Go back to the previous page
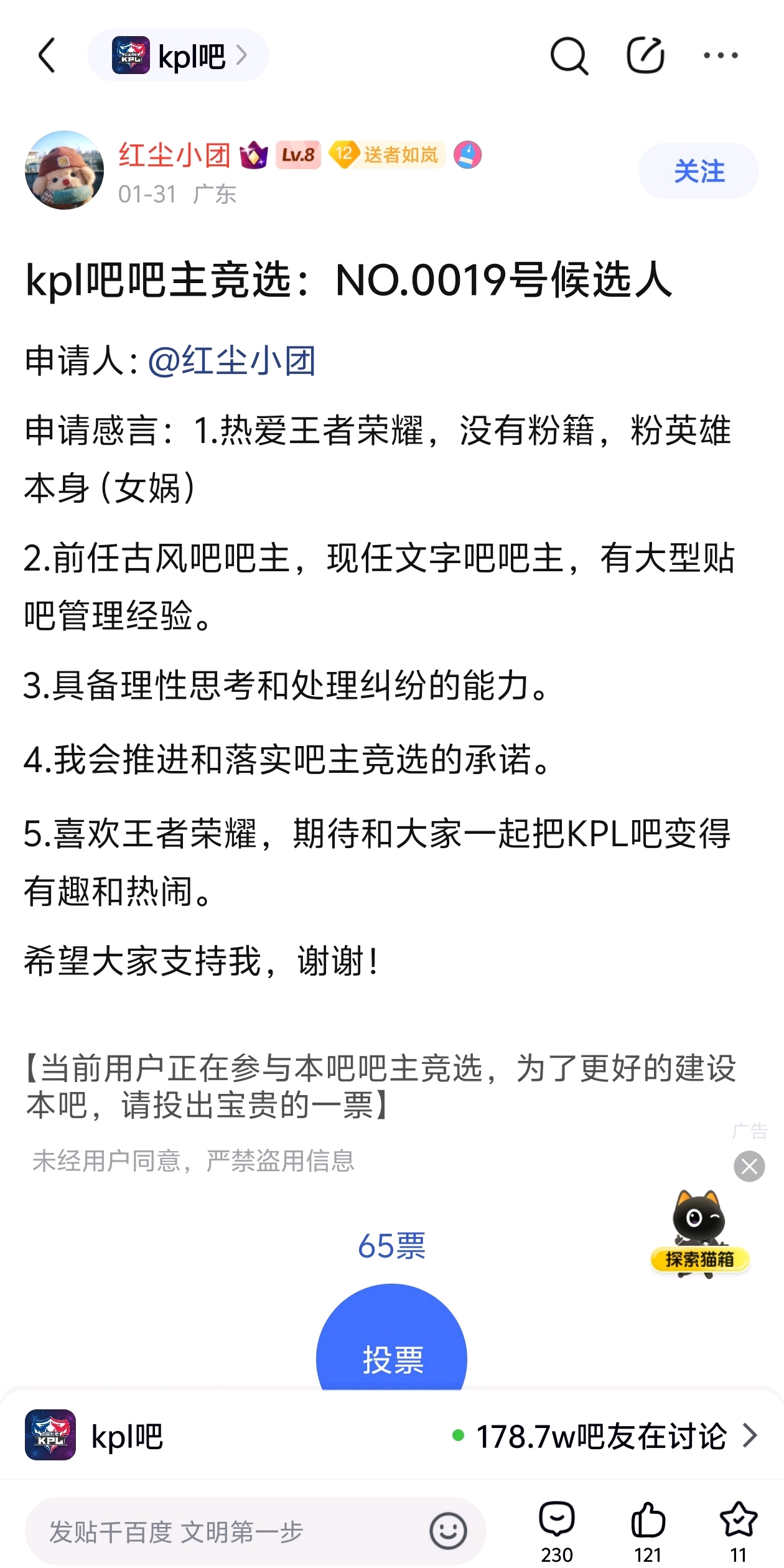The height and width of the screenshot is (1568, 784). click(x=47, y=55)
